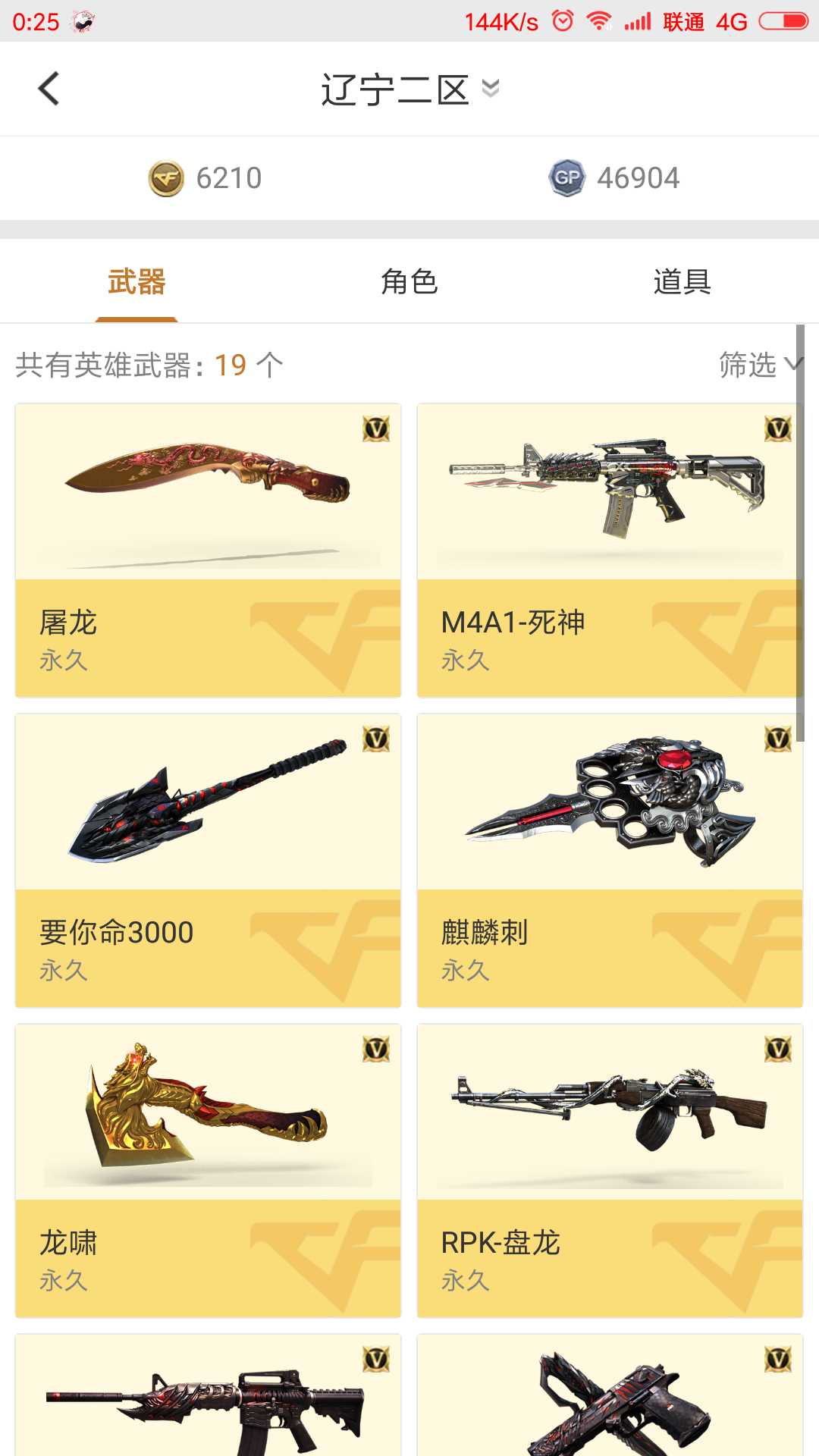This screenshot has height=1456, width=819.
Task: Open the 龙啸 axe card
Action: (x=208, y=1171)
